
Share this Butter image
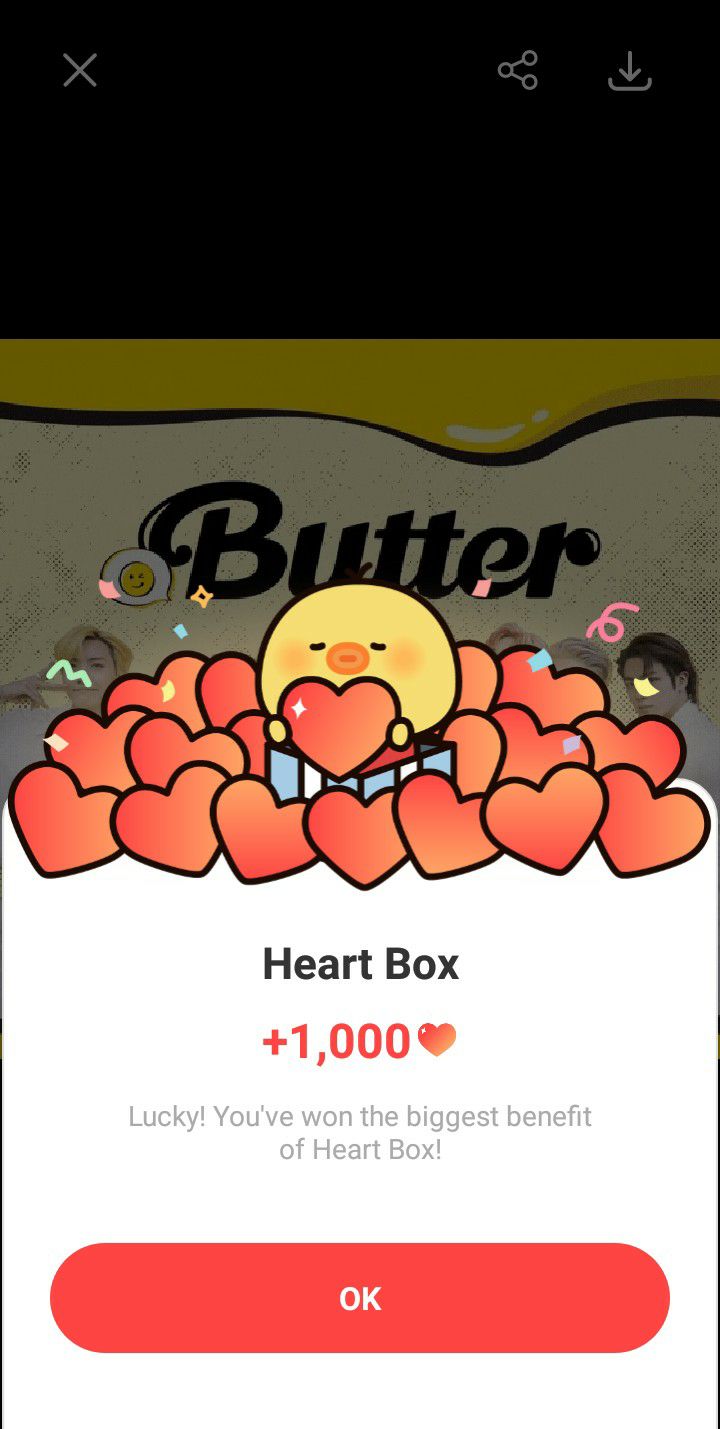[518, 70]
